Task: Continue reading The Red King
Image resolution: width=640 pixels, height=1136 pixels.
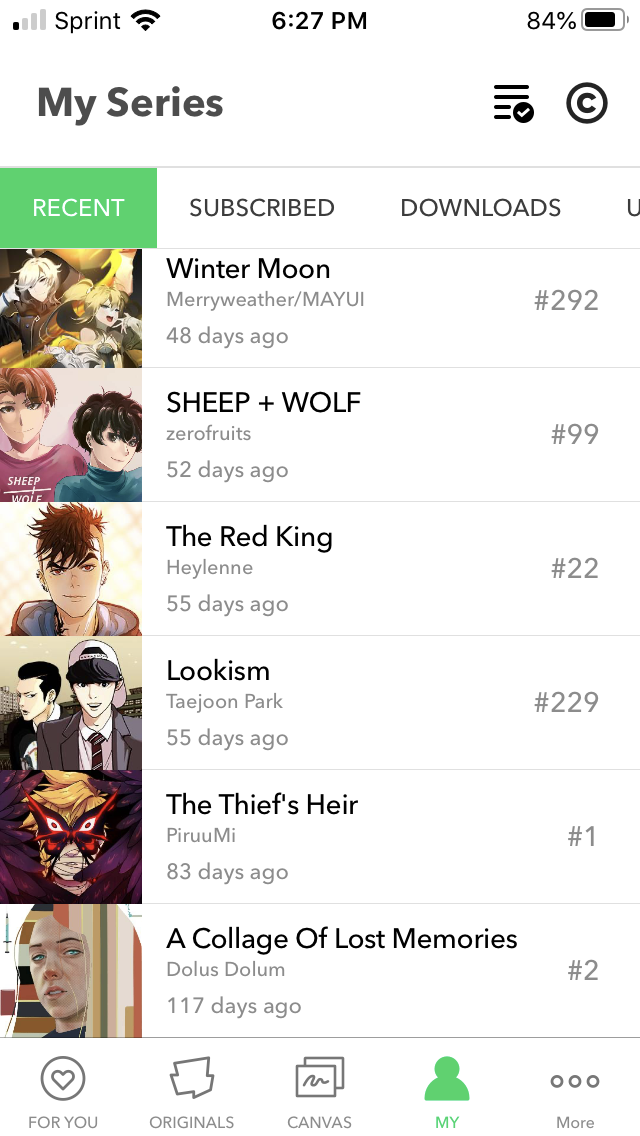Action: [x=320, y=569]
